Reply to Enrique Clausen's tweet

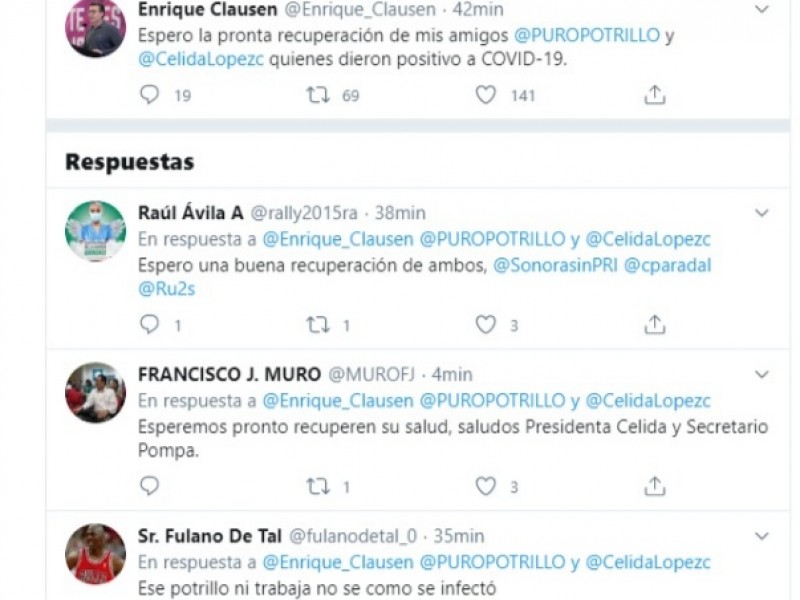150,95
